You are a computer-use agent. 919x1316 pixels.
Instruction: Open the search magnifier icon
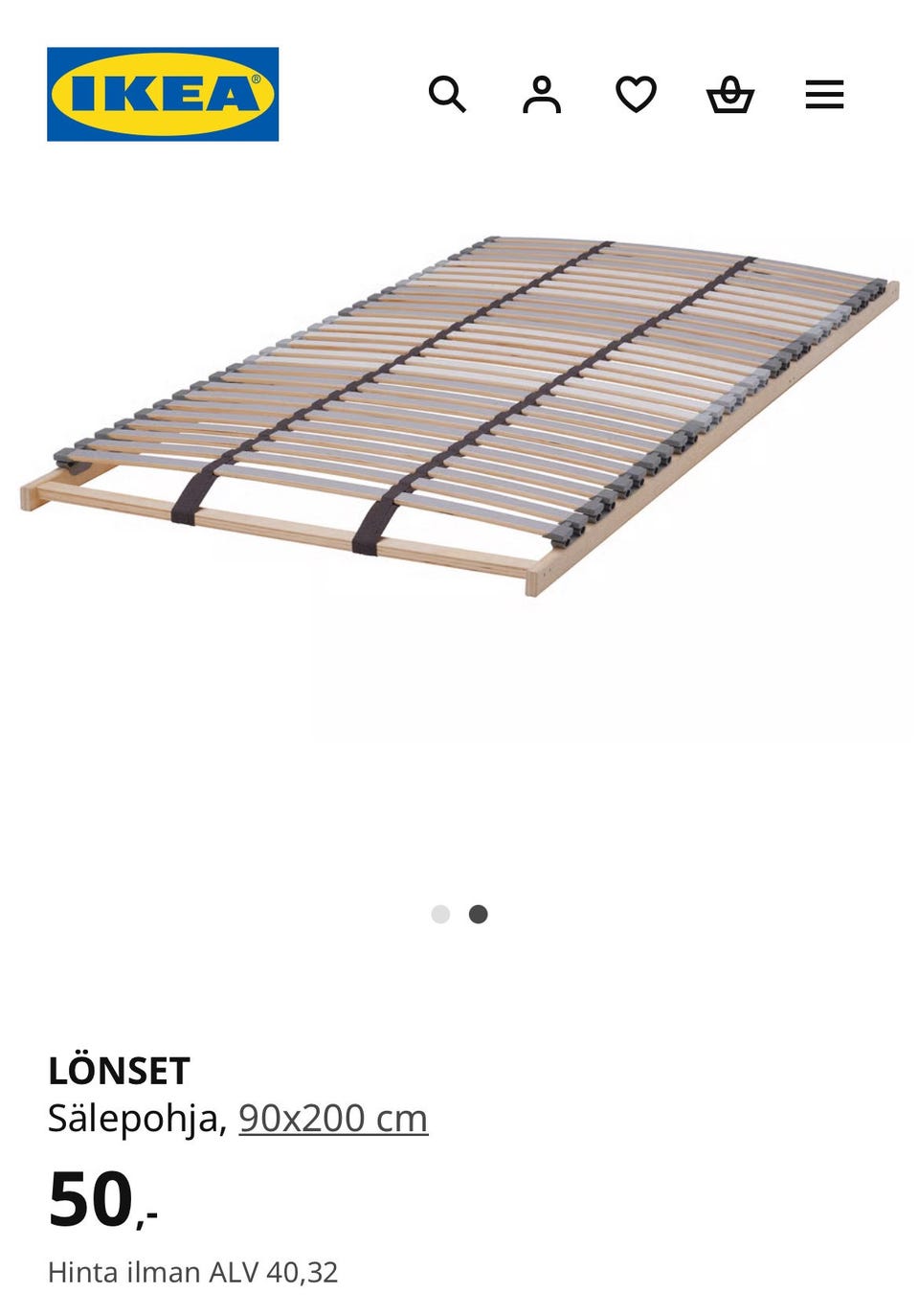pos(447,95)
